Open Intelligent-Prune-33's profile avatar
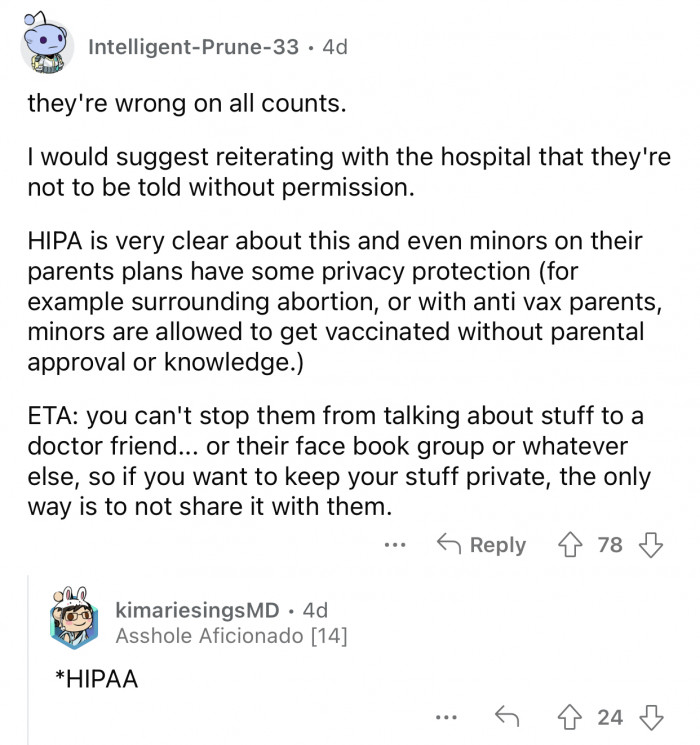This screenshot has height=745, width=700. tap(47, 47)
